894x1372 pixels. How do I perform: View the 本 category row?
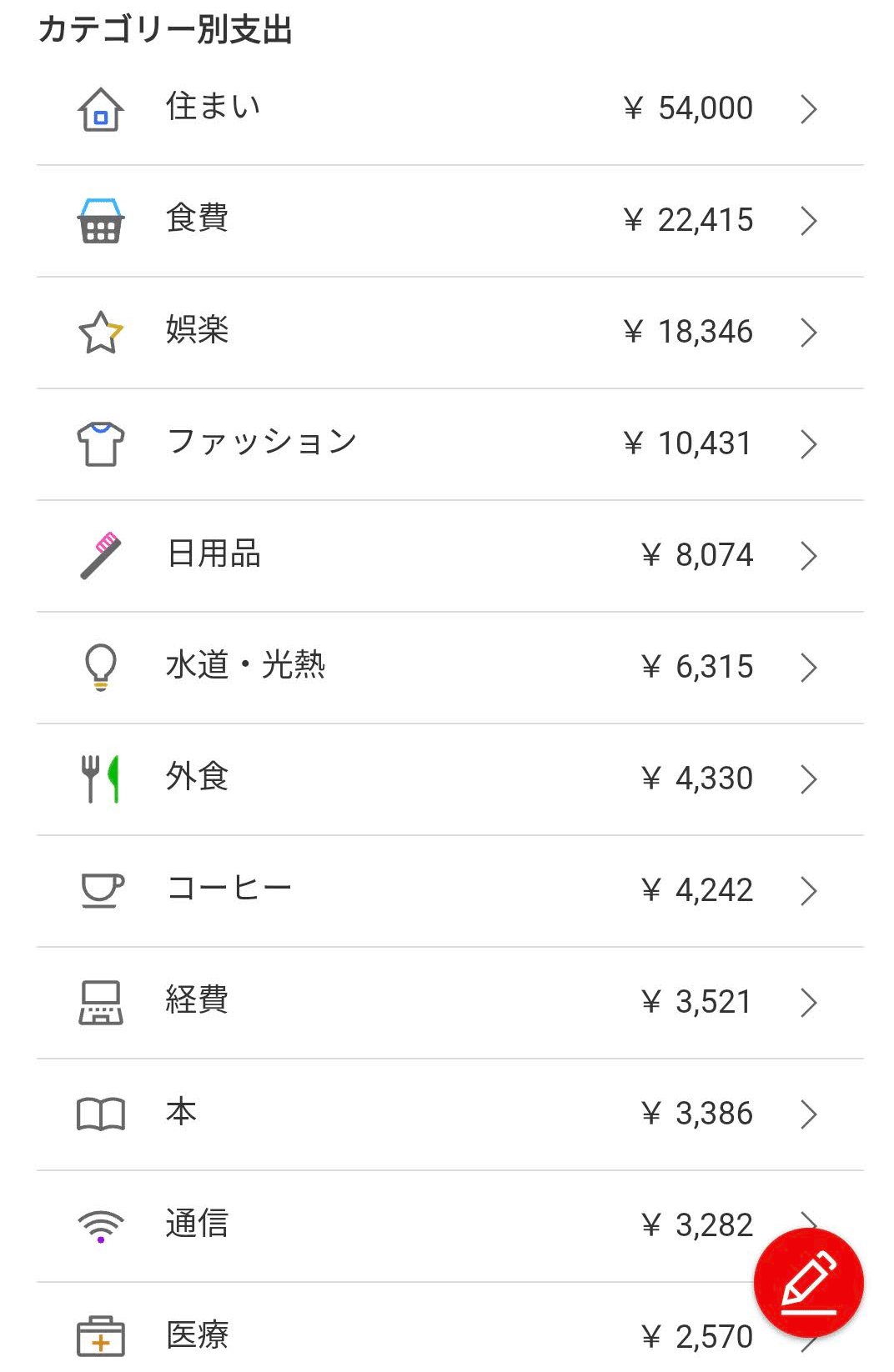450,1114
